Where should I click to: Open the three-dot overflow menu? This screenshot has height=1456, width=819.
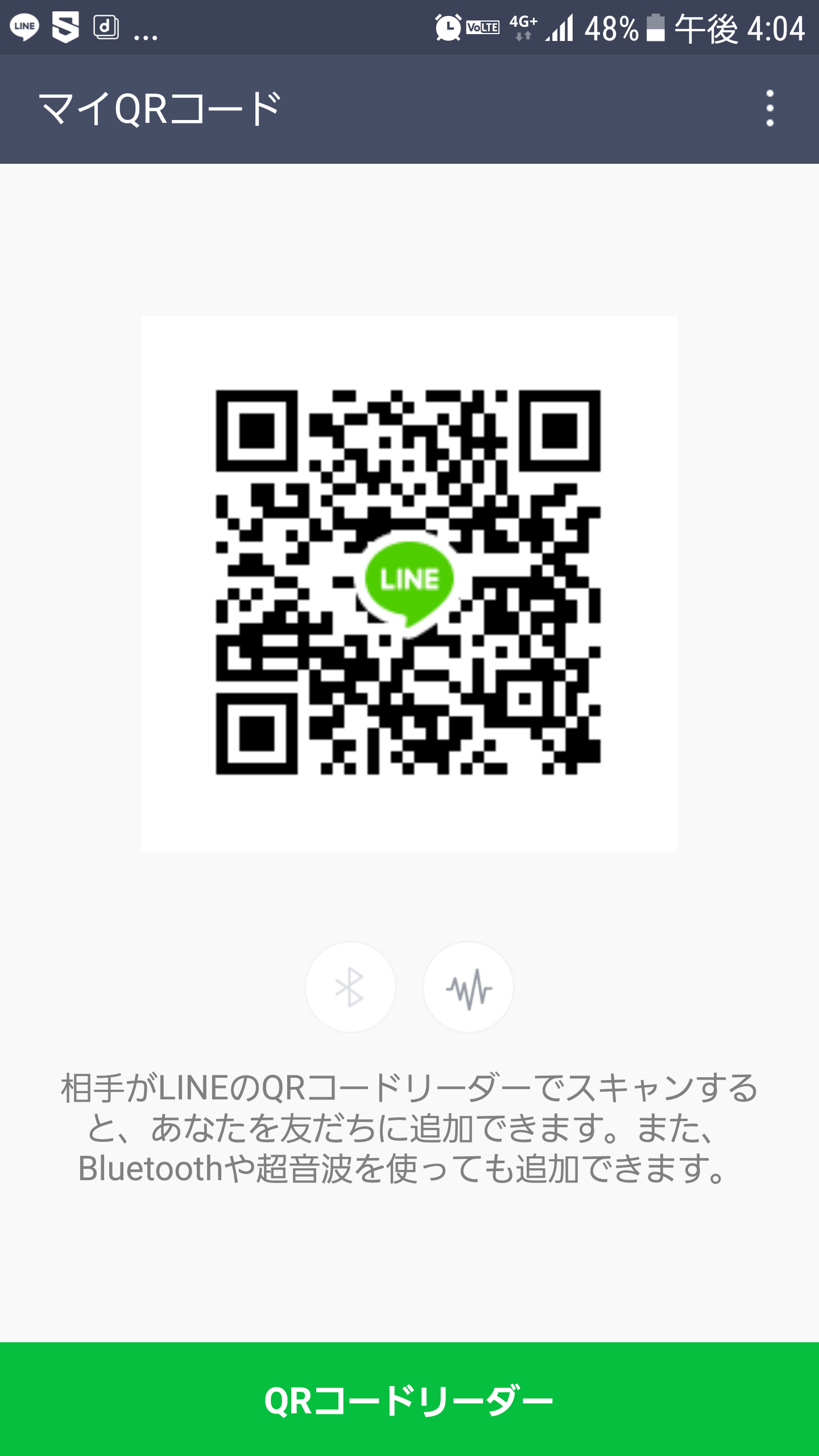[x=770, y=108]
